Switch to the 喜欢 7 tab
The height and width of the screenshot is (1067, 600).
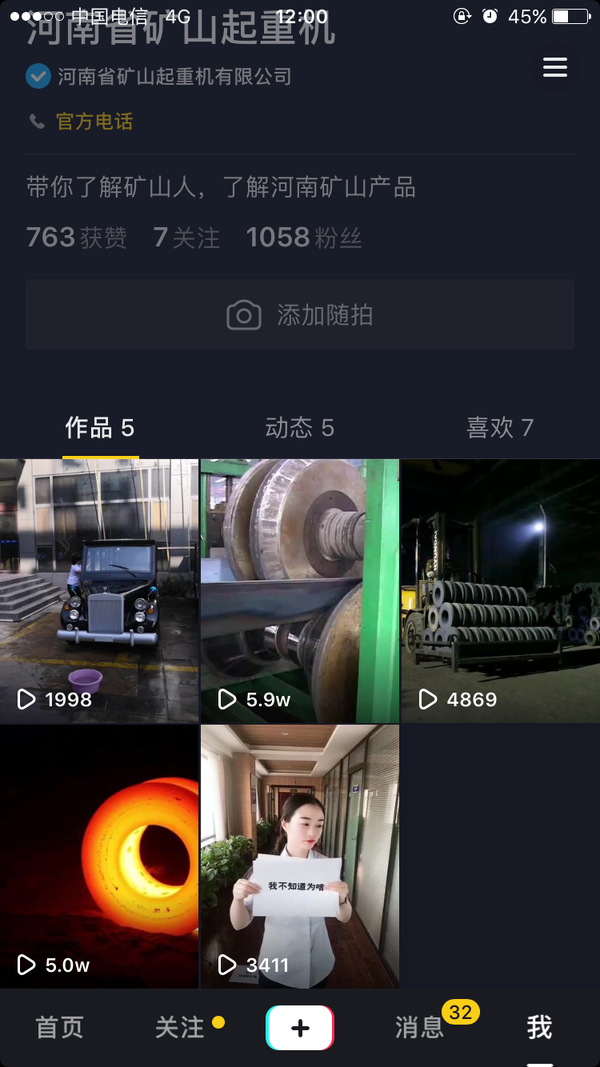click(x=500, y=428)
